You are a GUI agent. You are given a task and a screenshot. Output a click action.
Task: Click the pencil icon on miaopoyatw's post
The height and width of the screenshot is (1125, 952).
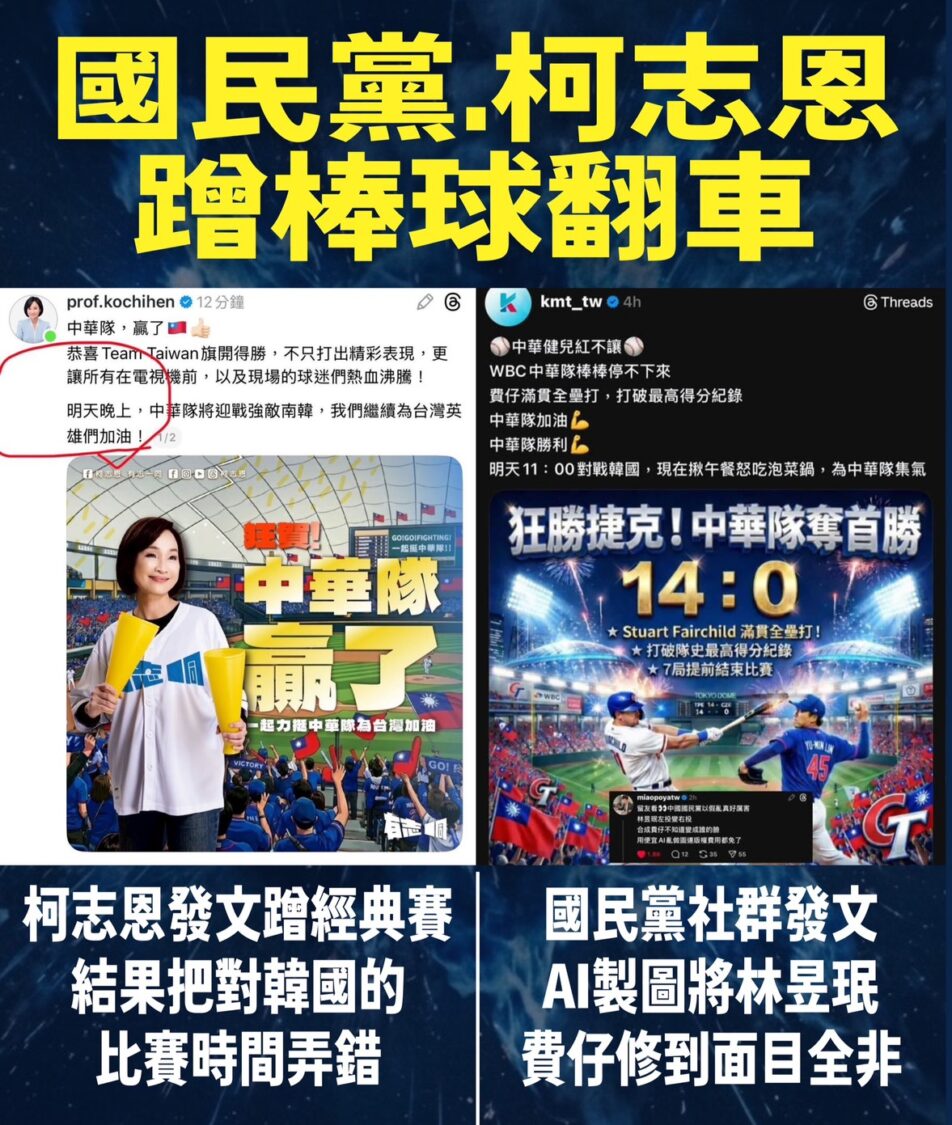pos(791,797)
